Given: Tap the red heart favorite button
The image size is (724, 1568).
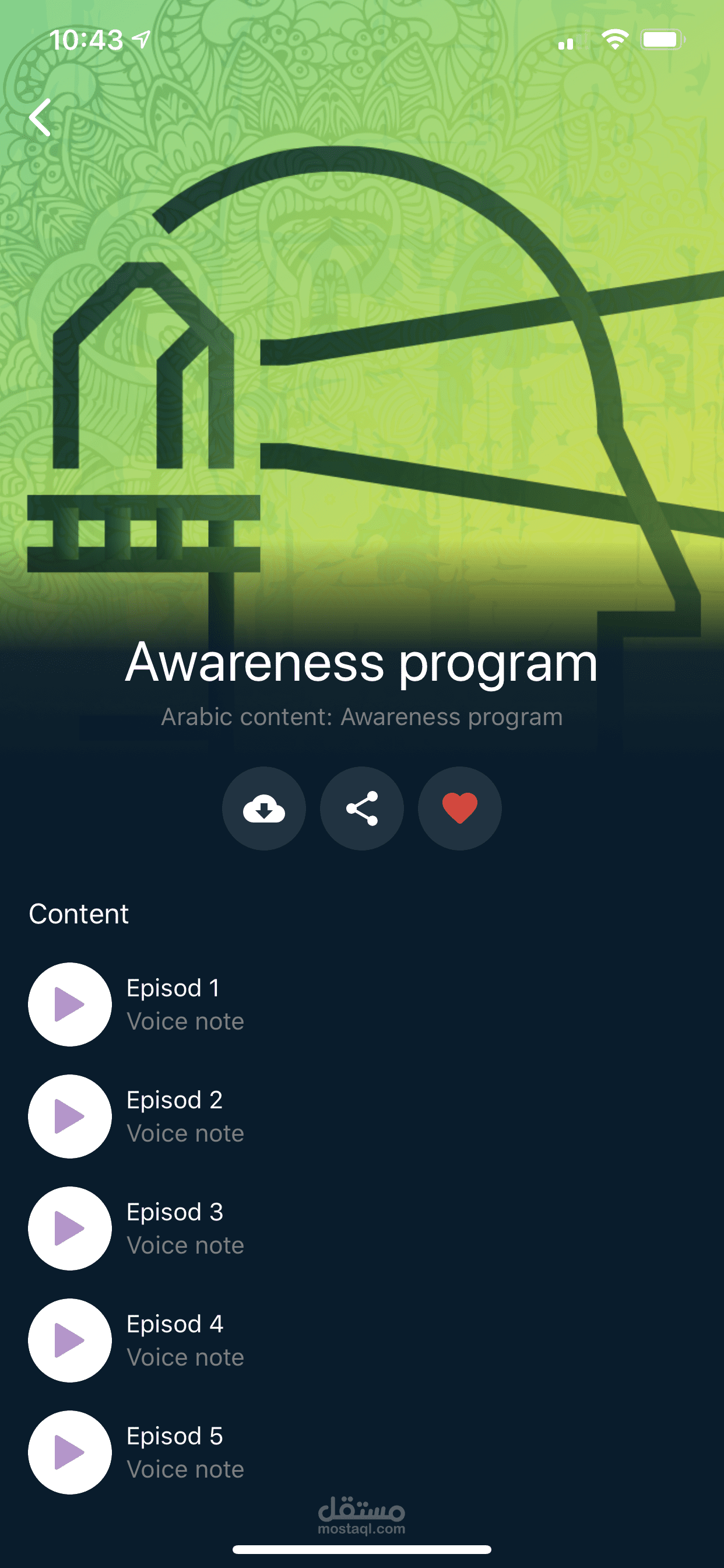Looking at the screenshot, I should pos(459,808).
